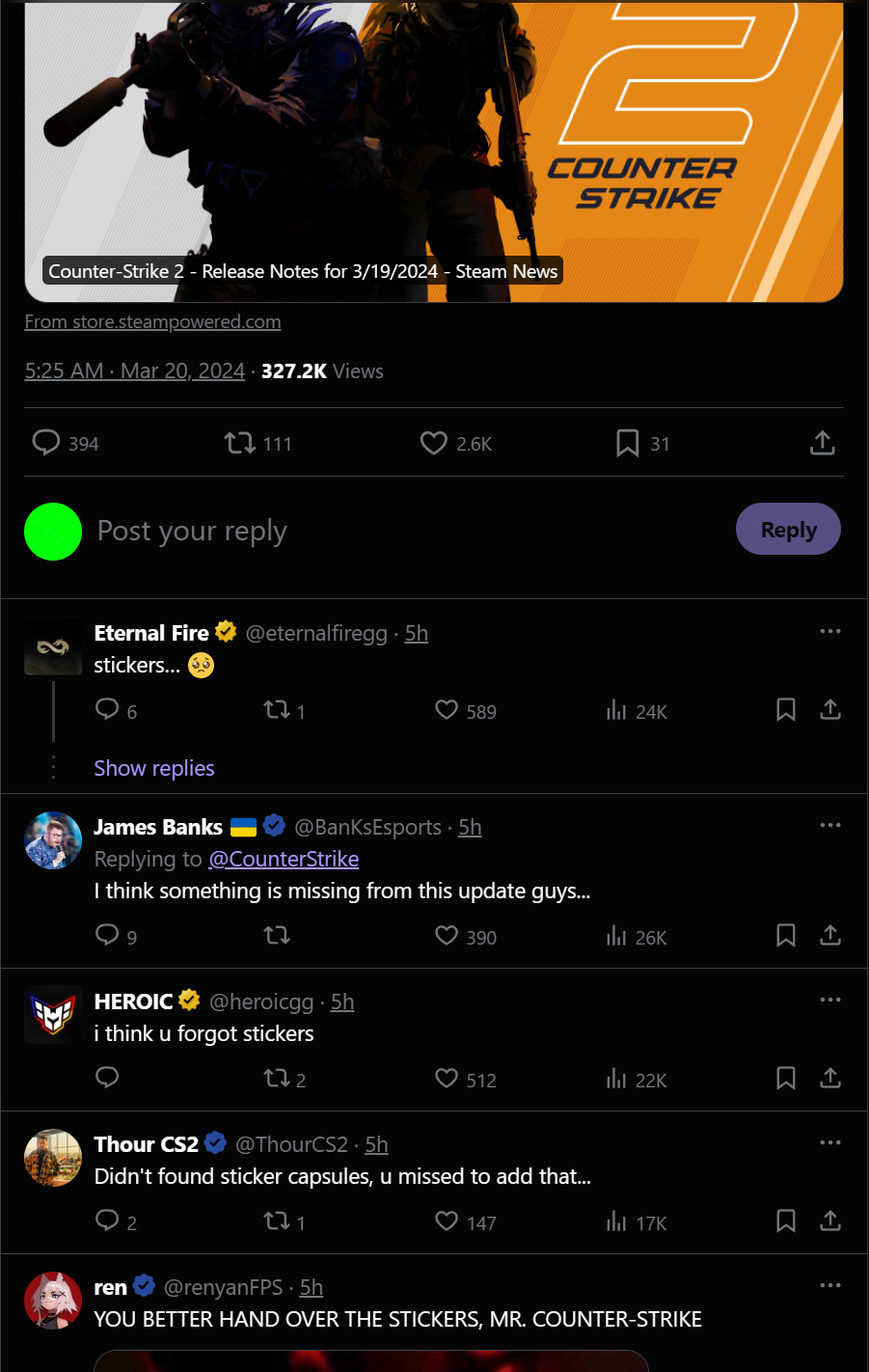Open overflow menu on Eternal Fire's reply
Image resolution: width=869 pixels, height=1372 pixels.
click(830, 632)
